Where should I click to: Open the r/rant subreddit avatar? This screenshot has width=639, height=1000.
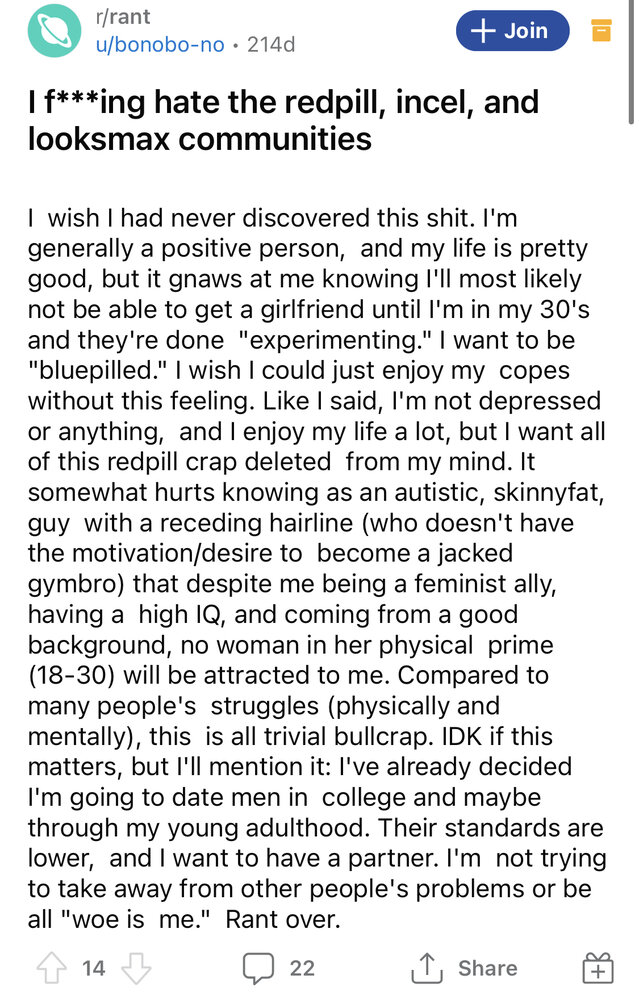54,33
